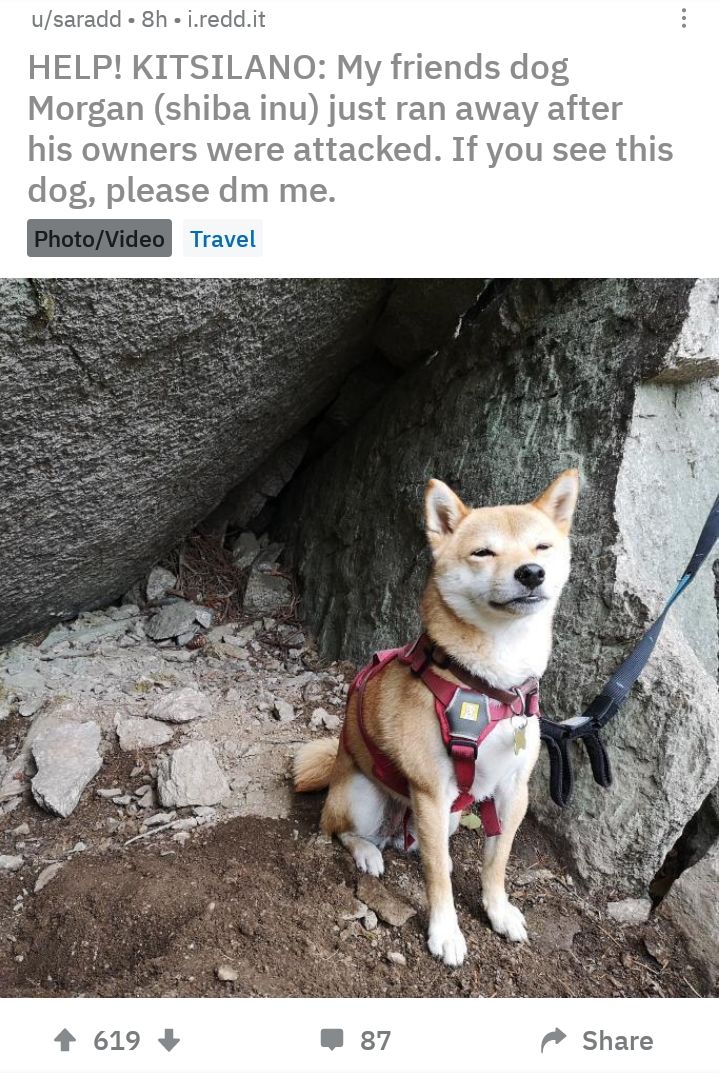The height and width of the screenshot is (1073, 719).
Task: Share this post
Action: coord(597,1040)
